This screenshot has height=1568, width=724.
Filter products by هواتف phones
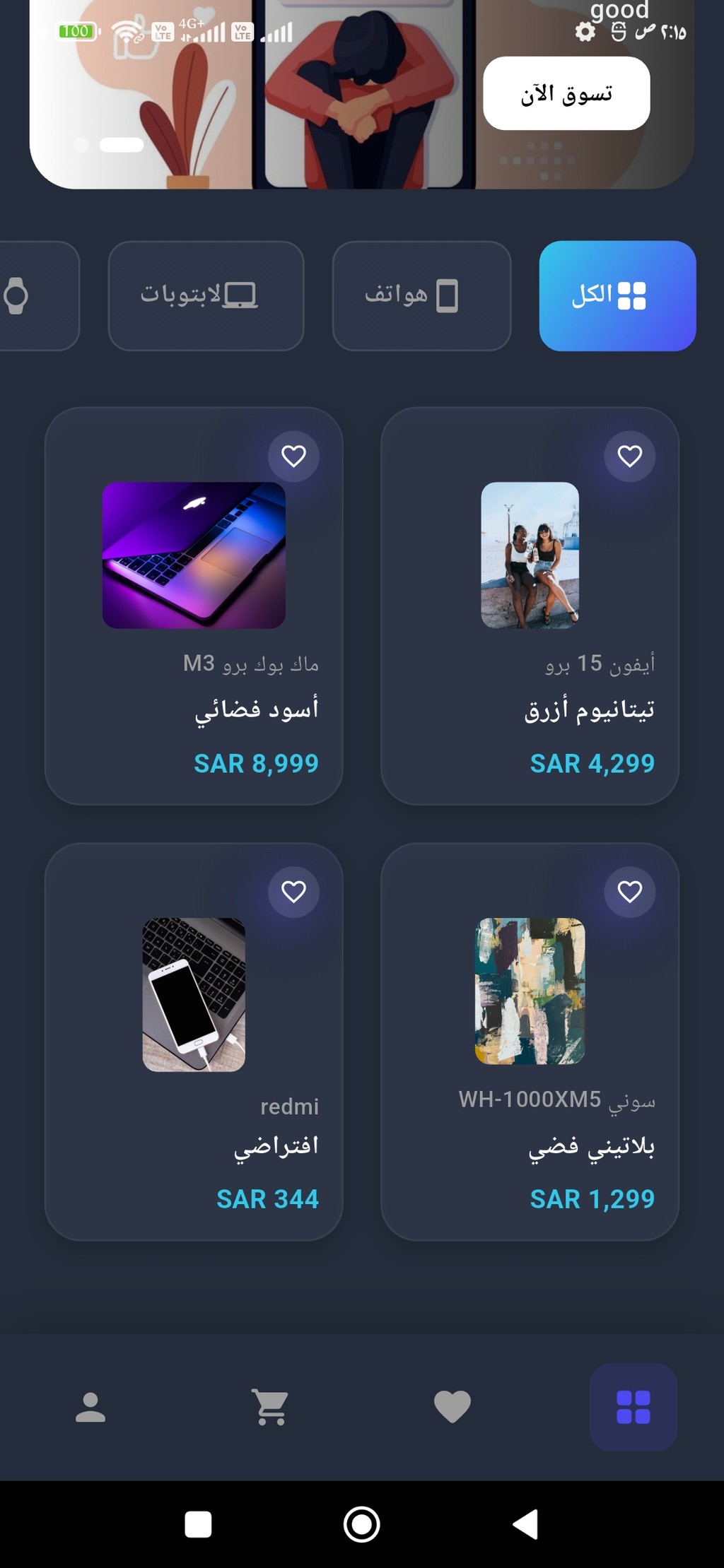point(421,295)
